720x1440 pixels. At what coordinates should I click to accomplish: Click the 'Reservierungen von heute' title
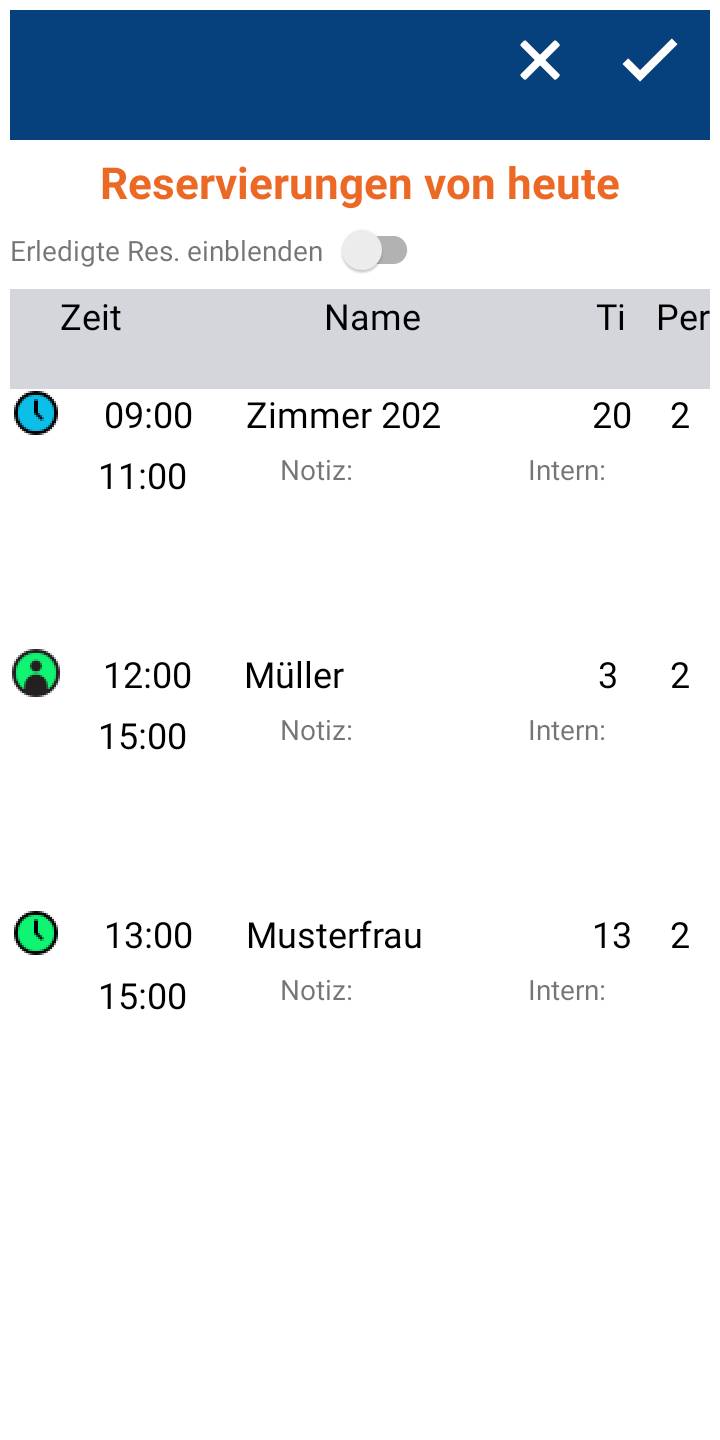coord(360,184)
